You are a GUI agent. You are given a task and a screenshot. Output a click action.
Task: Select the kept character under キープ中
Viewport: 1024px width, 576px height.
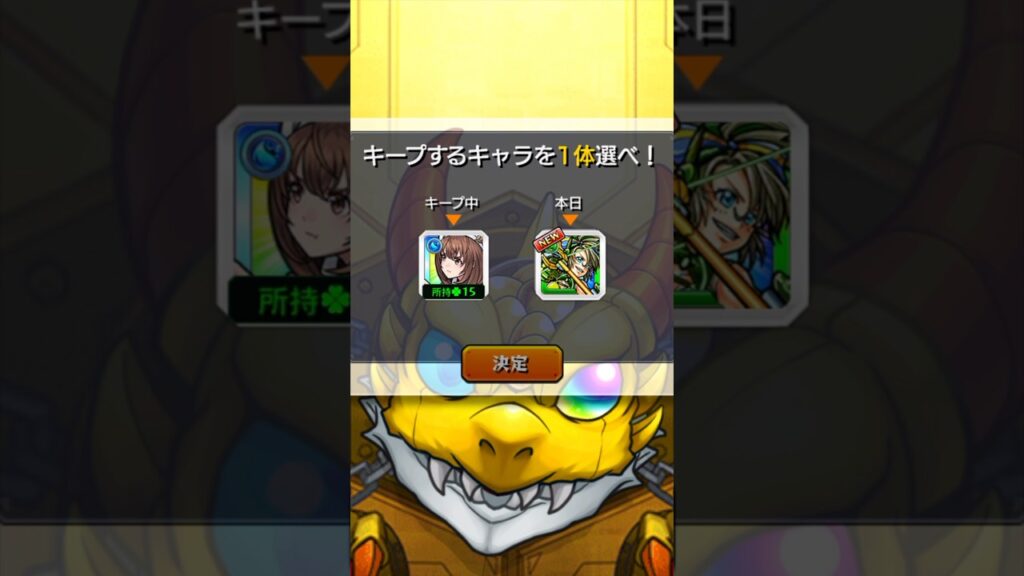453,264
